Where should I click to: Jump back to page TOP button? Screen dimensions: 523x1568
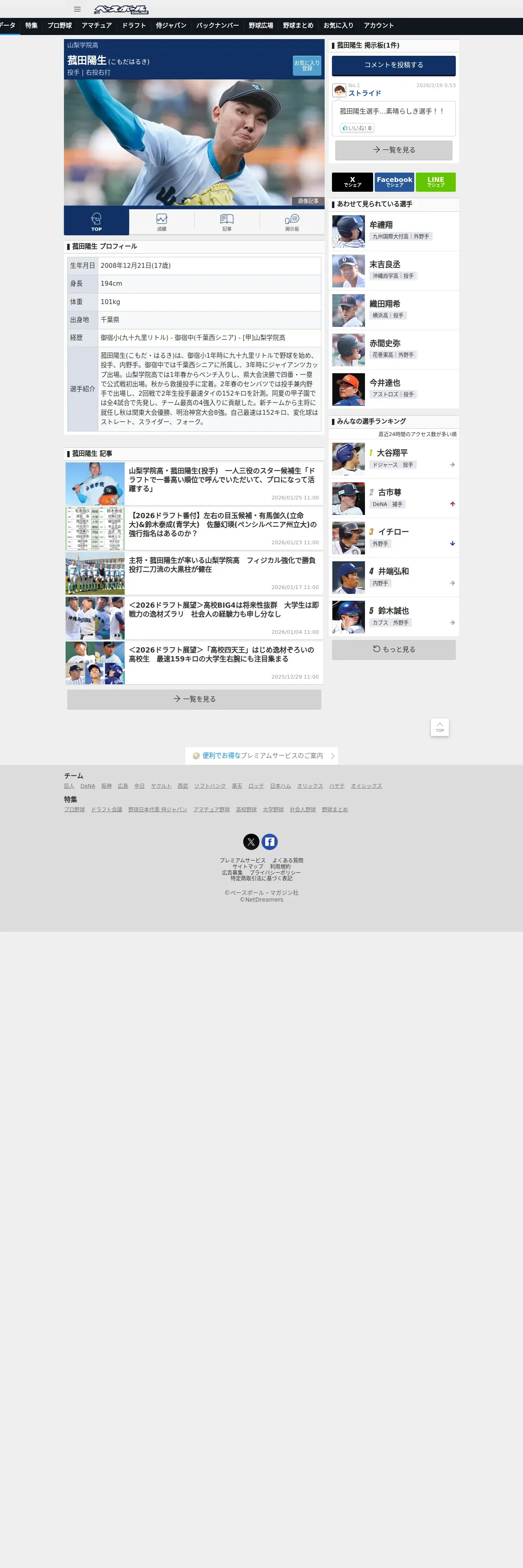tap(439, 727)
